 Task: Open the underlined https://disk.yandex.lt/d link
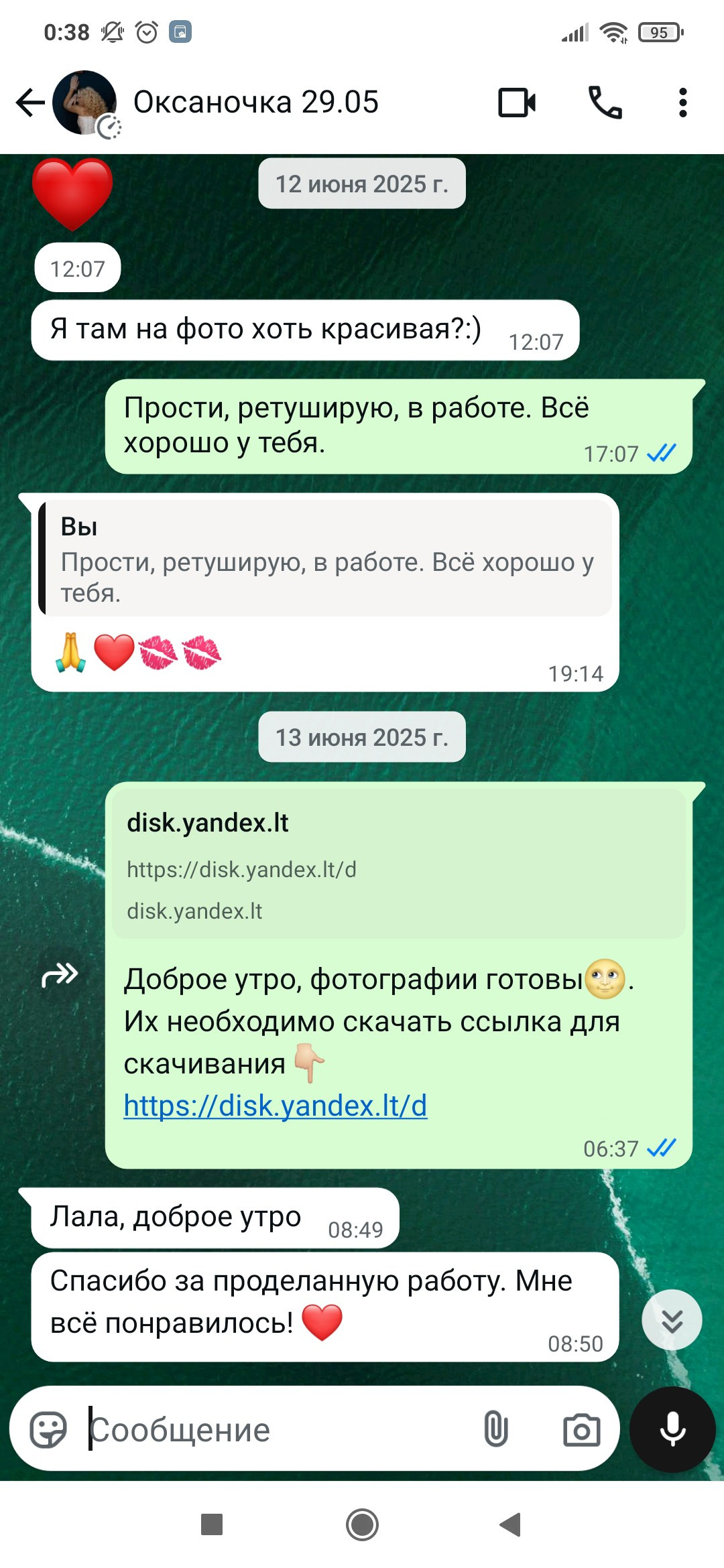275,1106
